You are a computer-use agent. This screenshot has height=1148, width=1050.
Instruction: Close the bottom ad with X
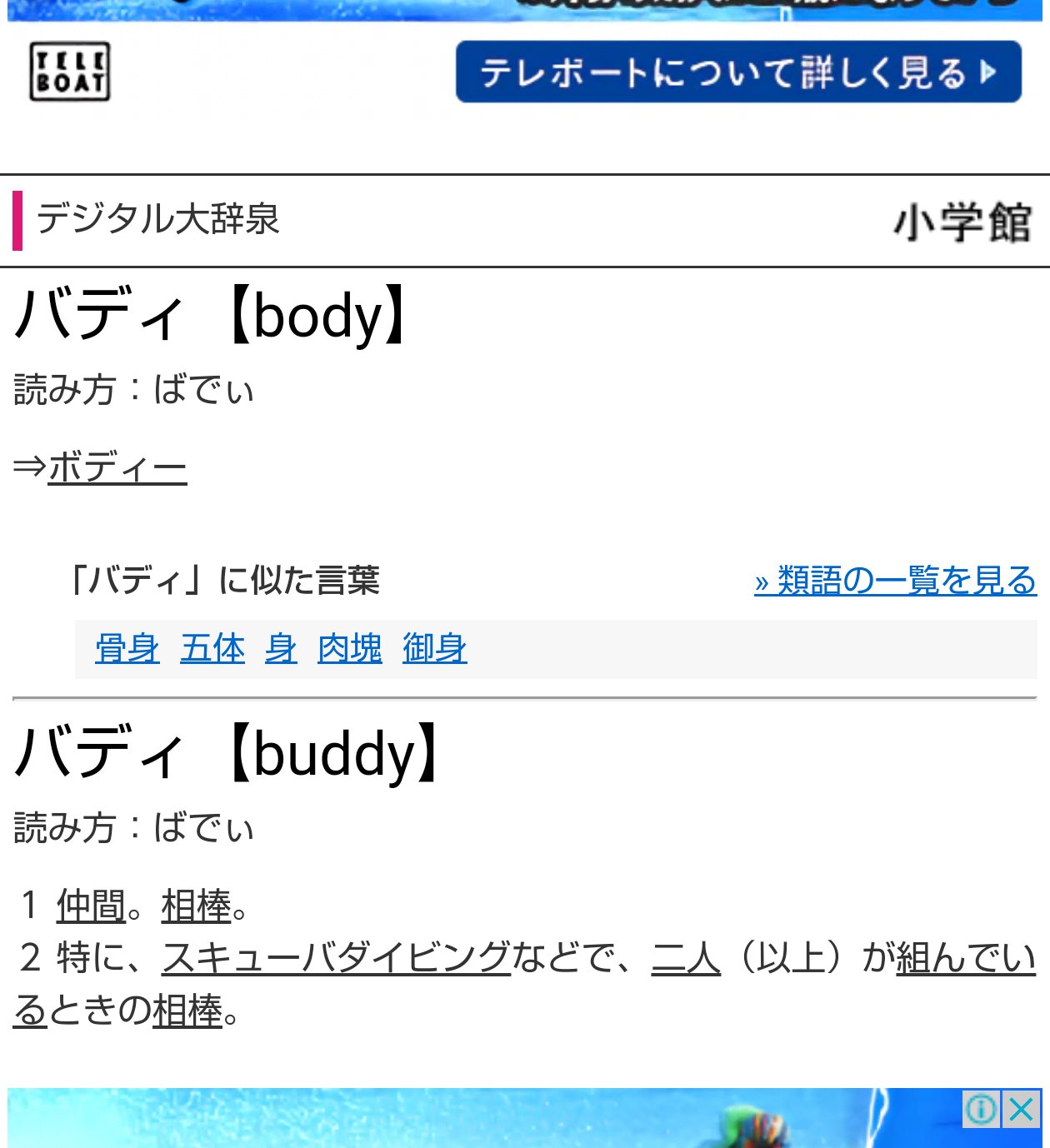[1022, 1109]
